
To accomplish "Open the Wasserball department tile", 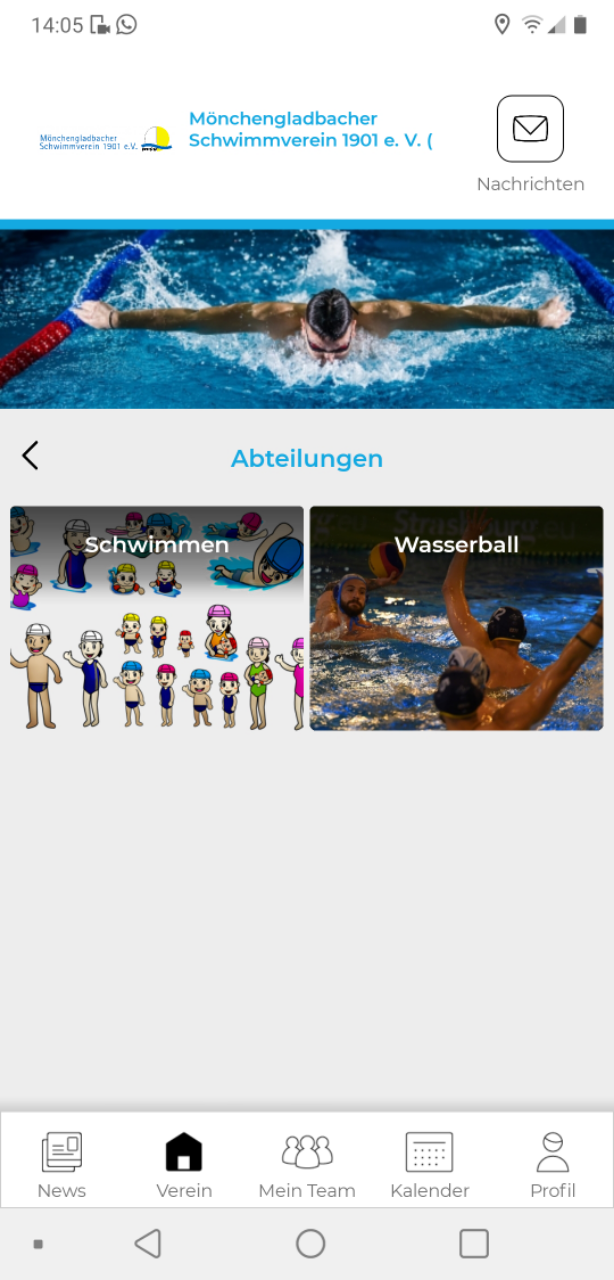I will (456, 618).
